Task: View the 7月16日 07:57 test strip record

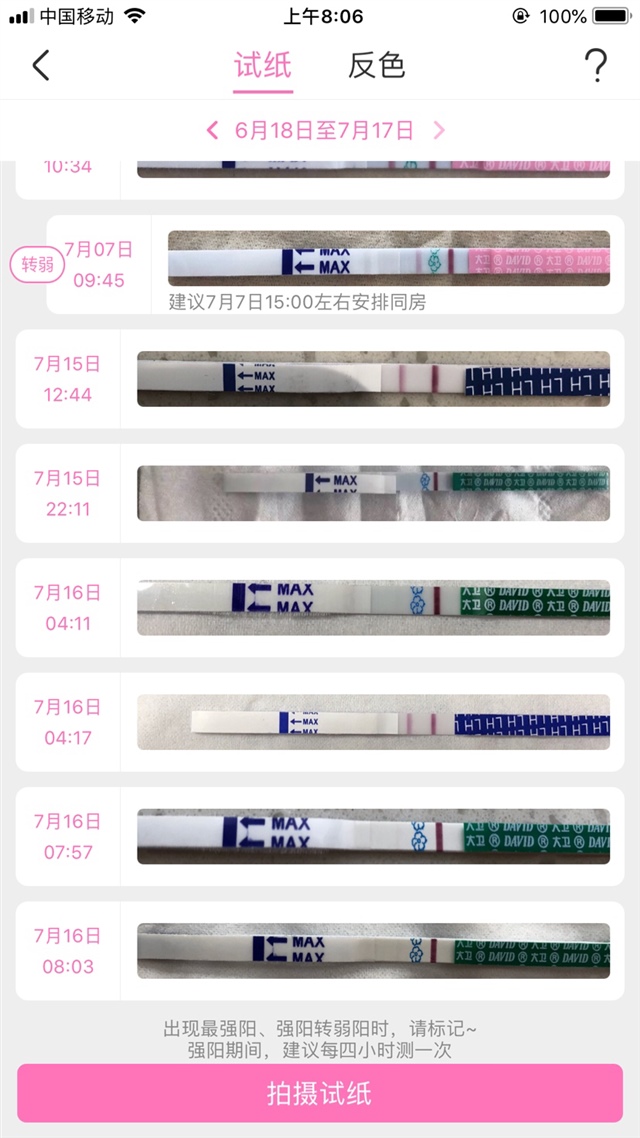Action: pos(373,836)
